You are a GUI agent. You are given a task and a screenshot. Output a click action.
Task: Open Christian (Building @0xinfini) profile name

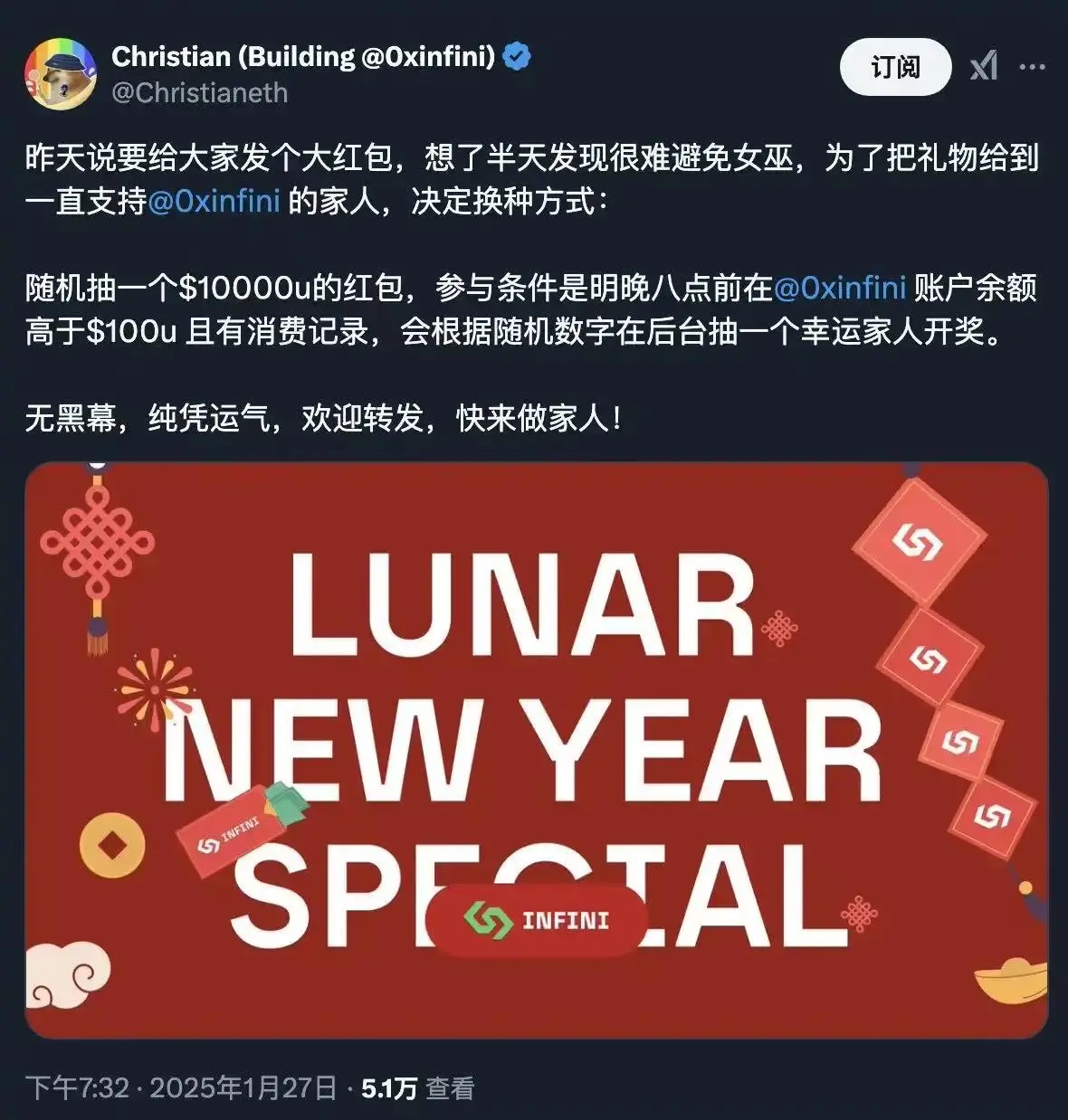303,57
